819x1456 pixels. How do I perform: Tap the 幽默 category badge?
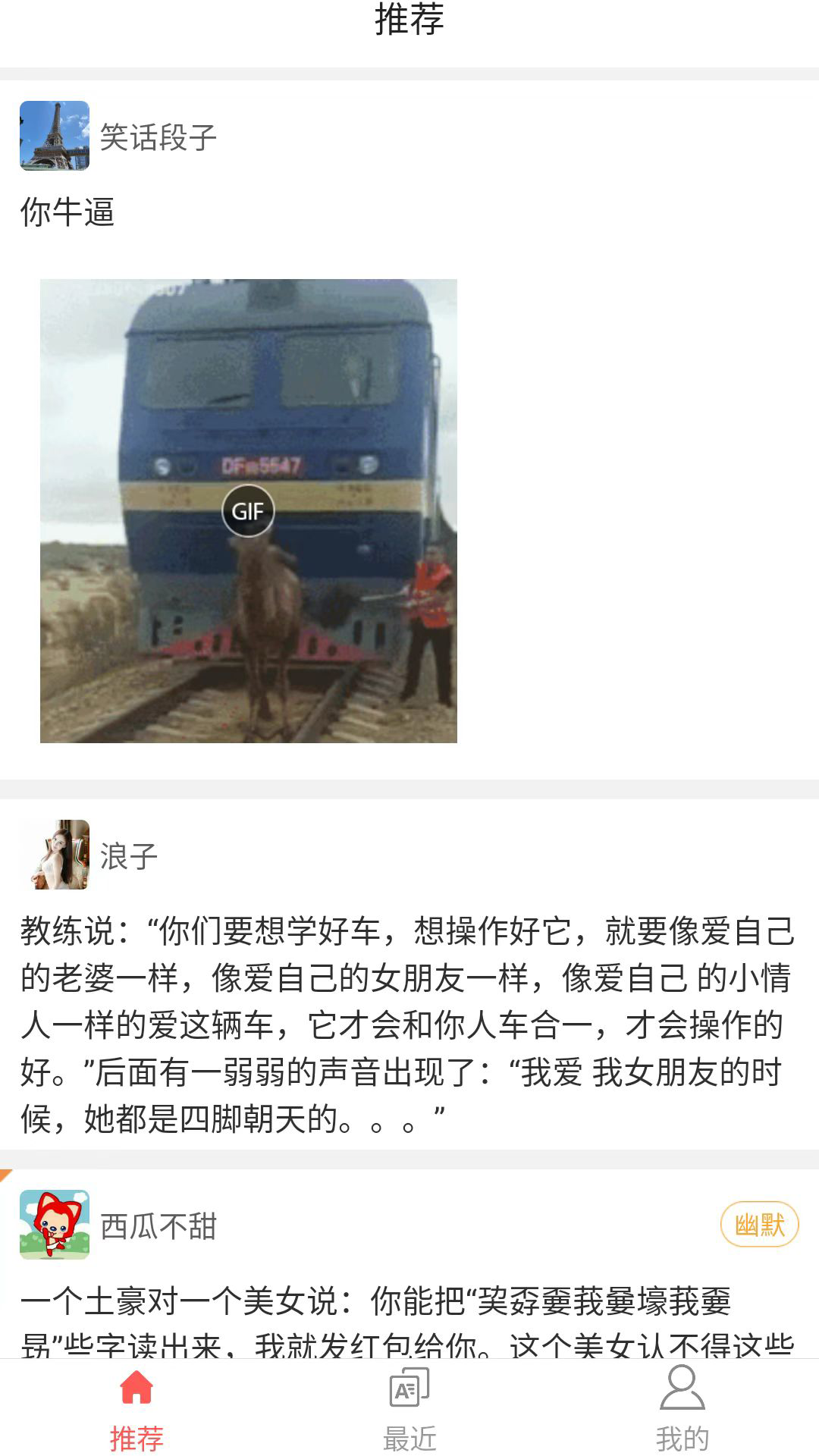[x=758, y=1224]
